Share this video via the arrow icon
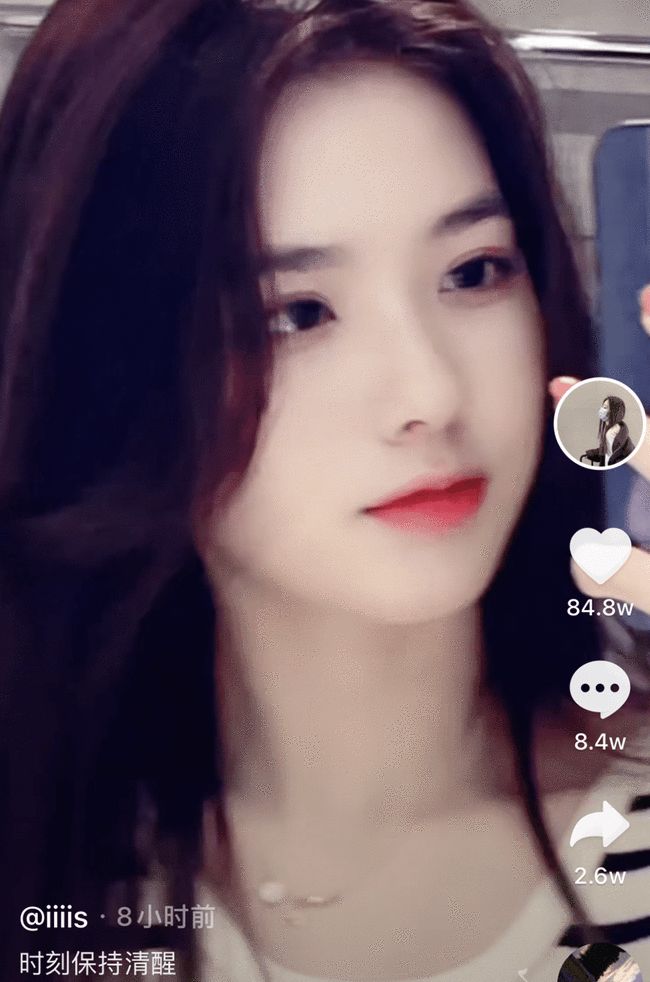650x982 pixels. point(600,826)
